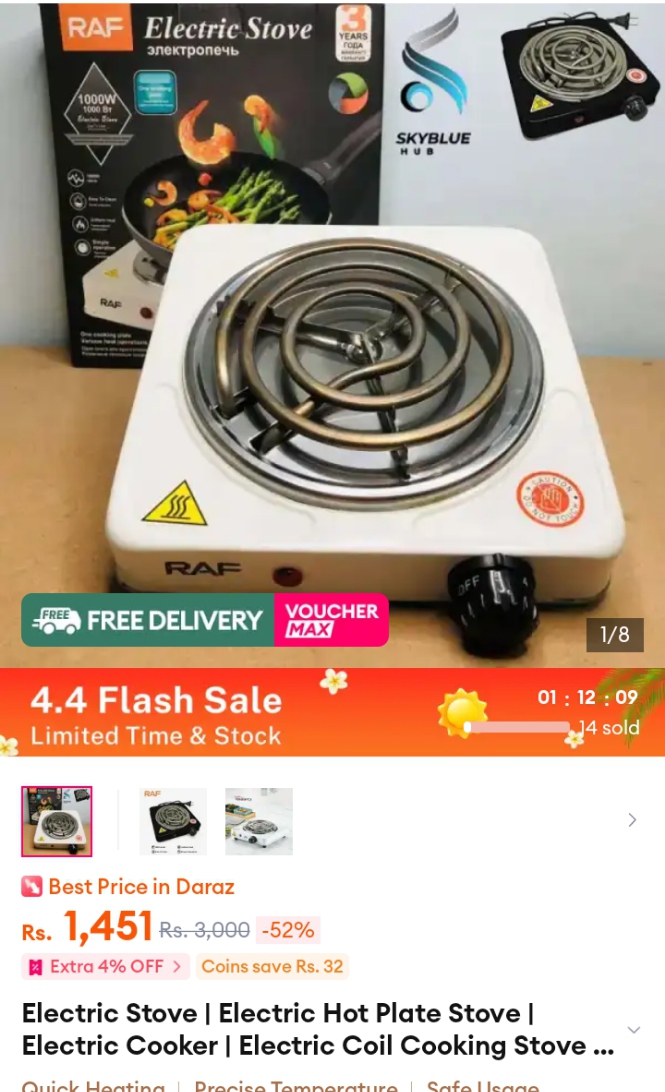Open the main electric stove product image
665x1092 pixels.
tap(332, 334)
